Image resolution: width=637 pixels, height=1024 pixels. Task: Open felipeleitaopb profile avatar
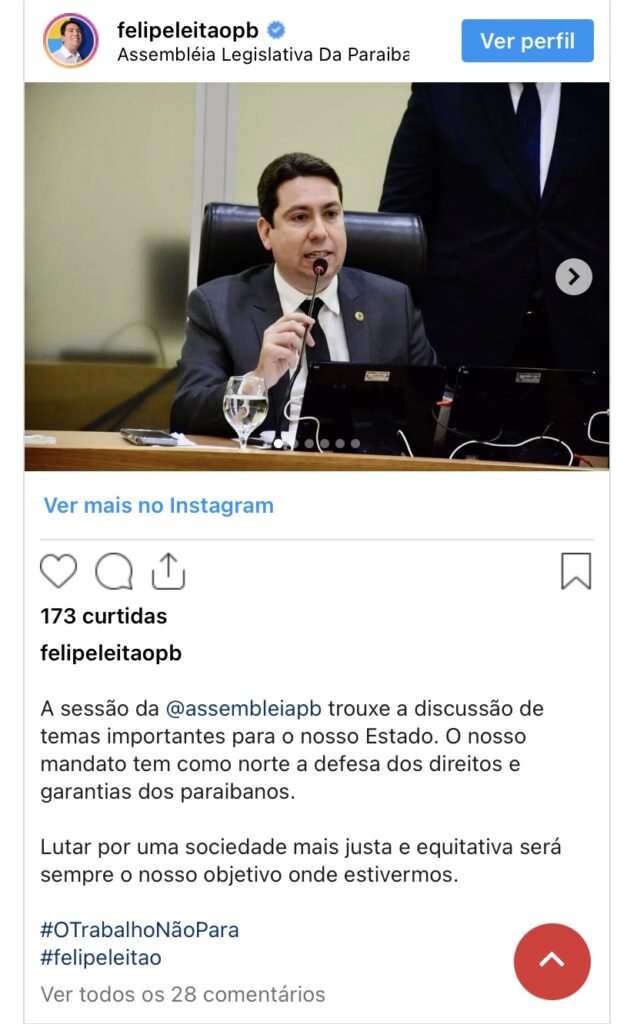(70, 41)
